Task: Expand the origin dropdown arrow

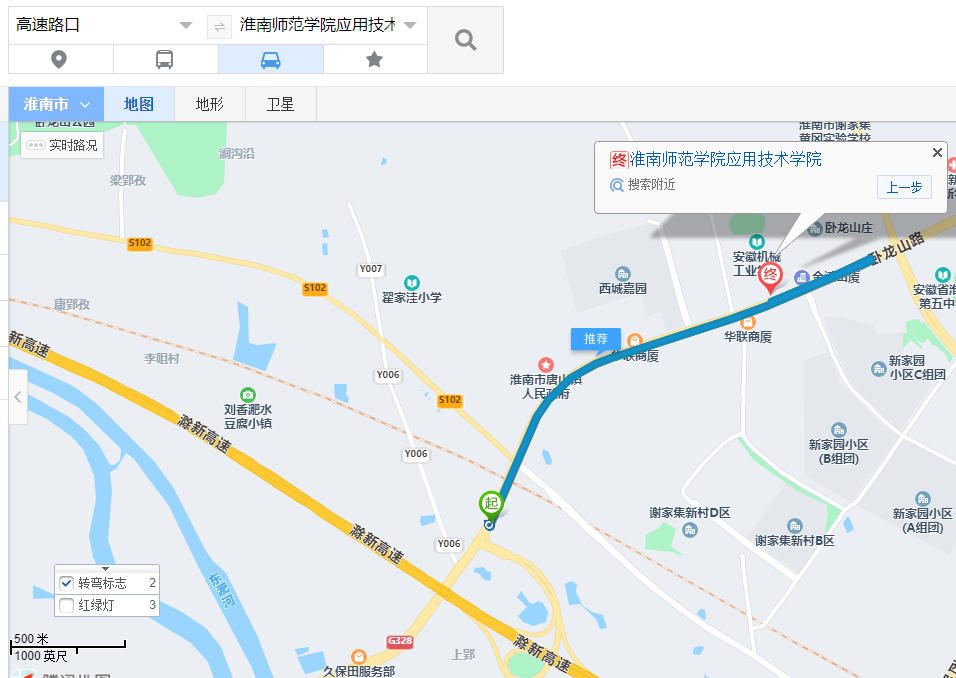Action: 185,26
